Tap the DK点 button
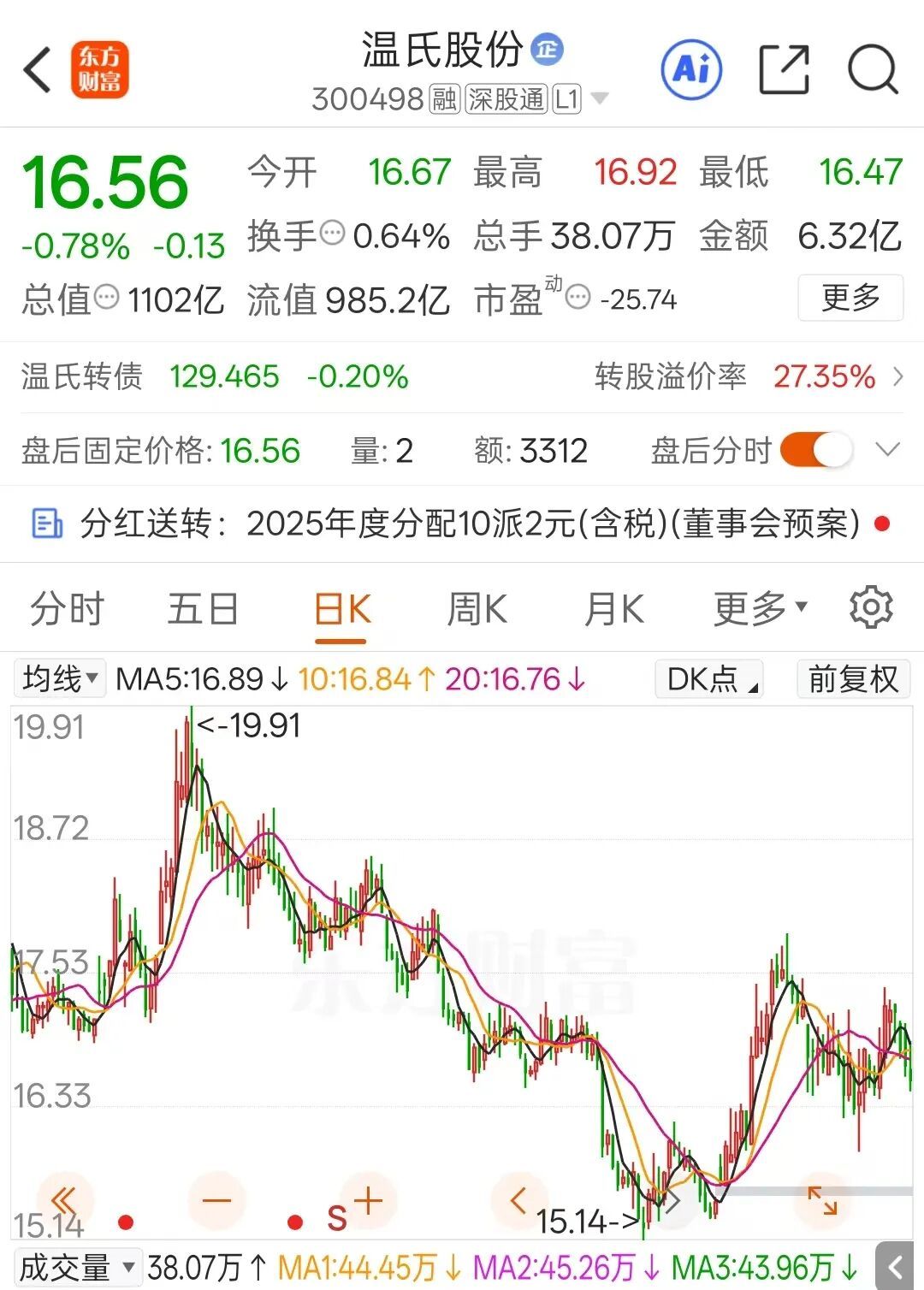 [x=708, y=679]
